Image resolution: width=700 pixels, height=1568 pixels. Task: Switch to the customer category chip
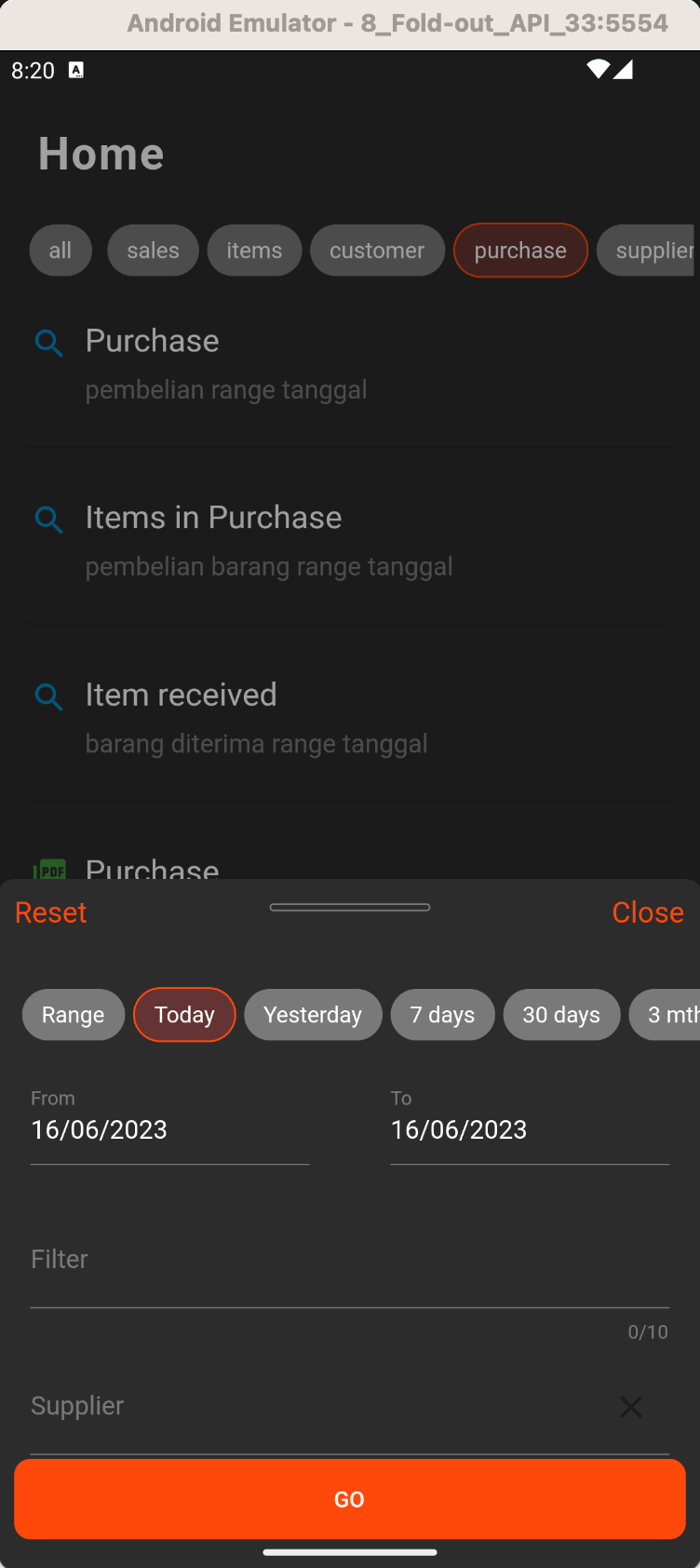[x=377, y=250]
